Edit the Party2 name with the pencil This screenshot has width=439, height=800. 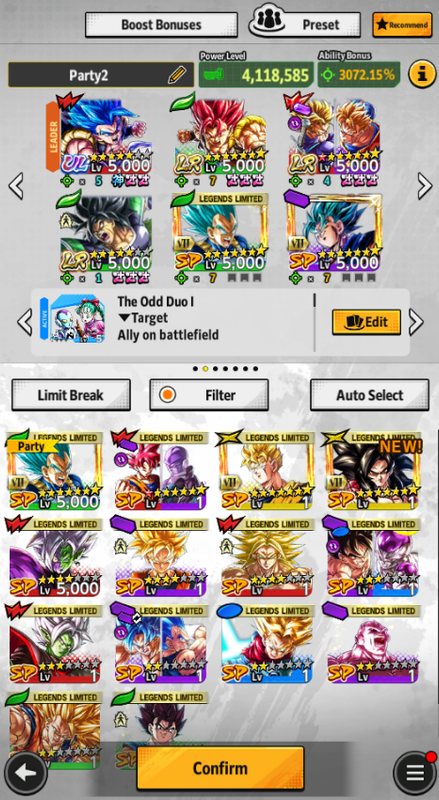[177, 76]
